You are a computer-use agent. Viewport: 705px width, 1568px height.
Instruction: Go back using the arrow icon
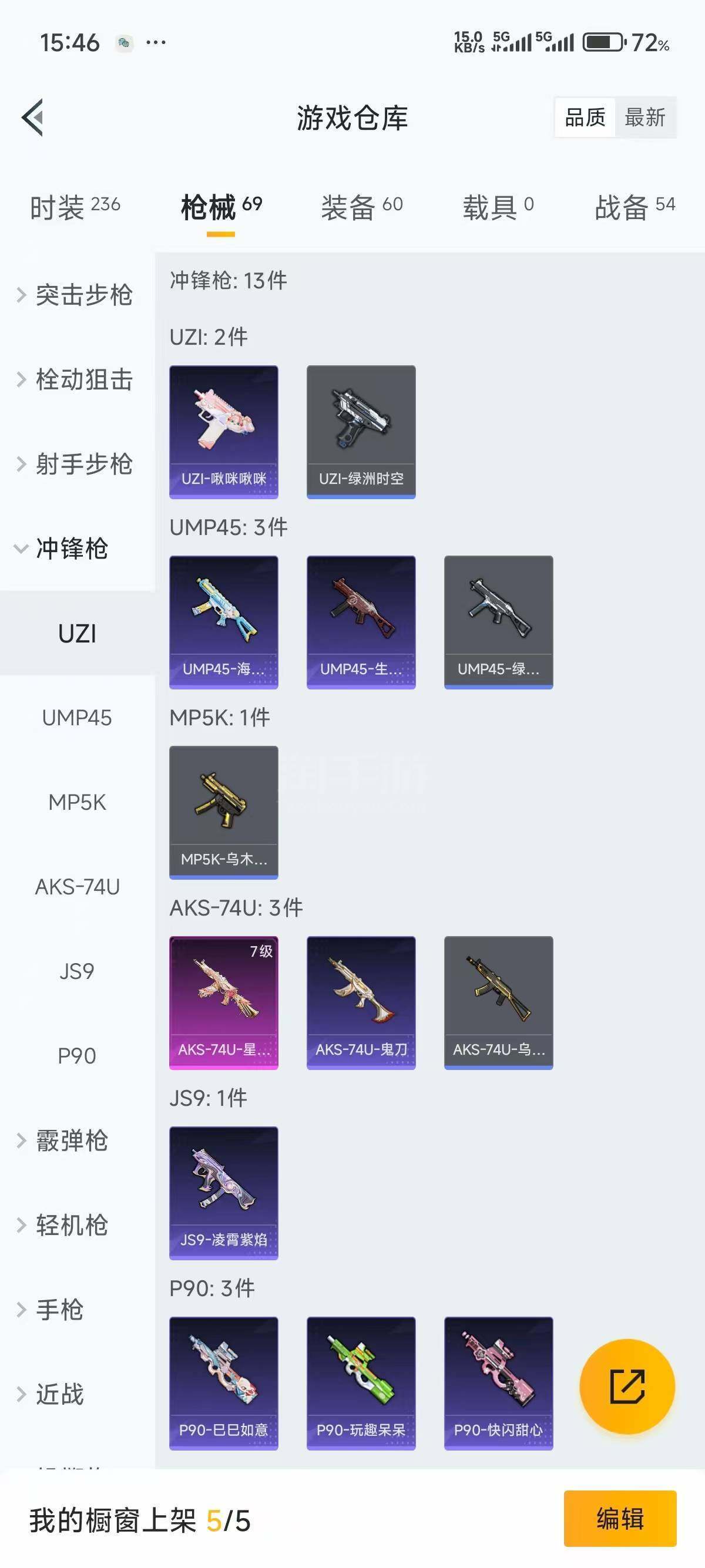(33, 117)
